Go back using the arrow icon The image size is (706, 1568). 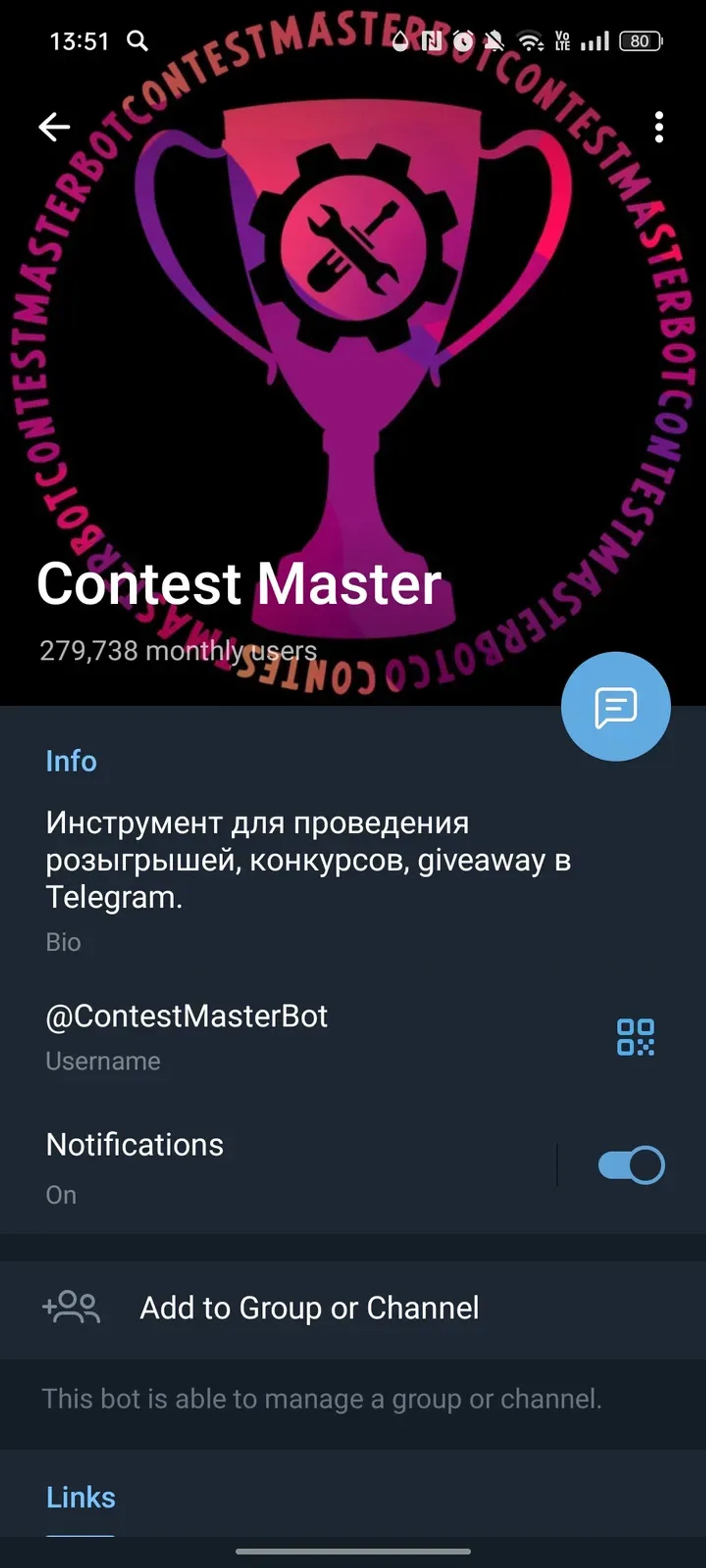54,127
